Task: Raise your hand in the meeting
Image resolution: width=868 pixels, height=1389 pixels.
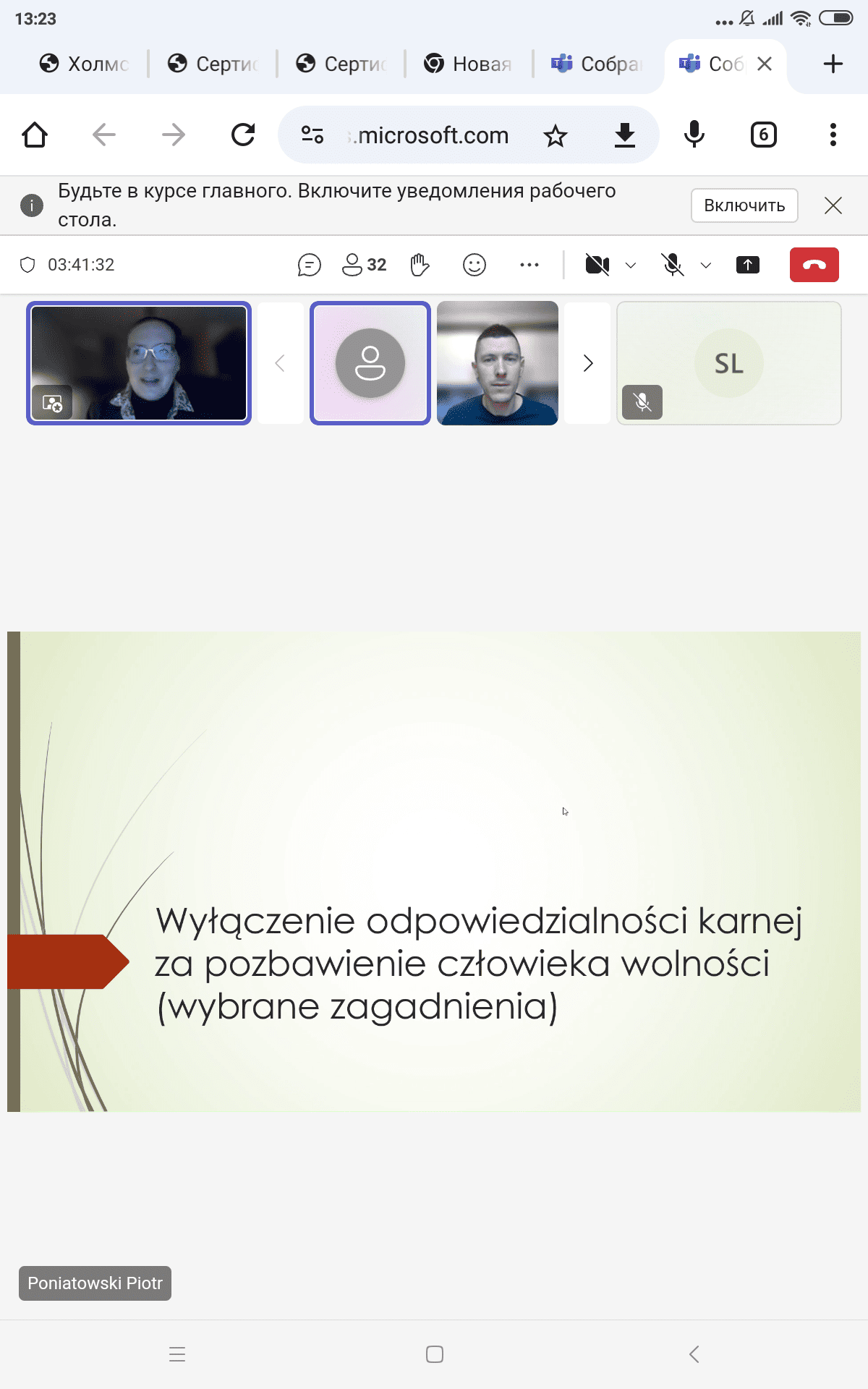Action: pos(420,265)
